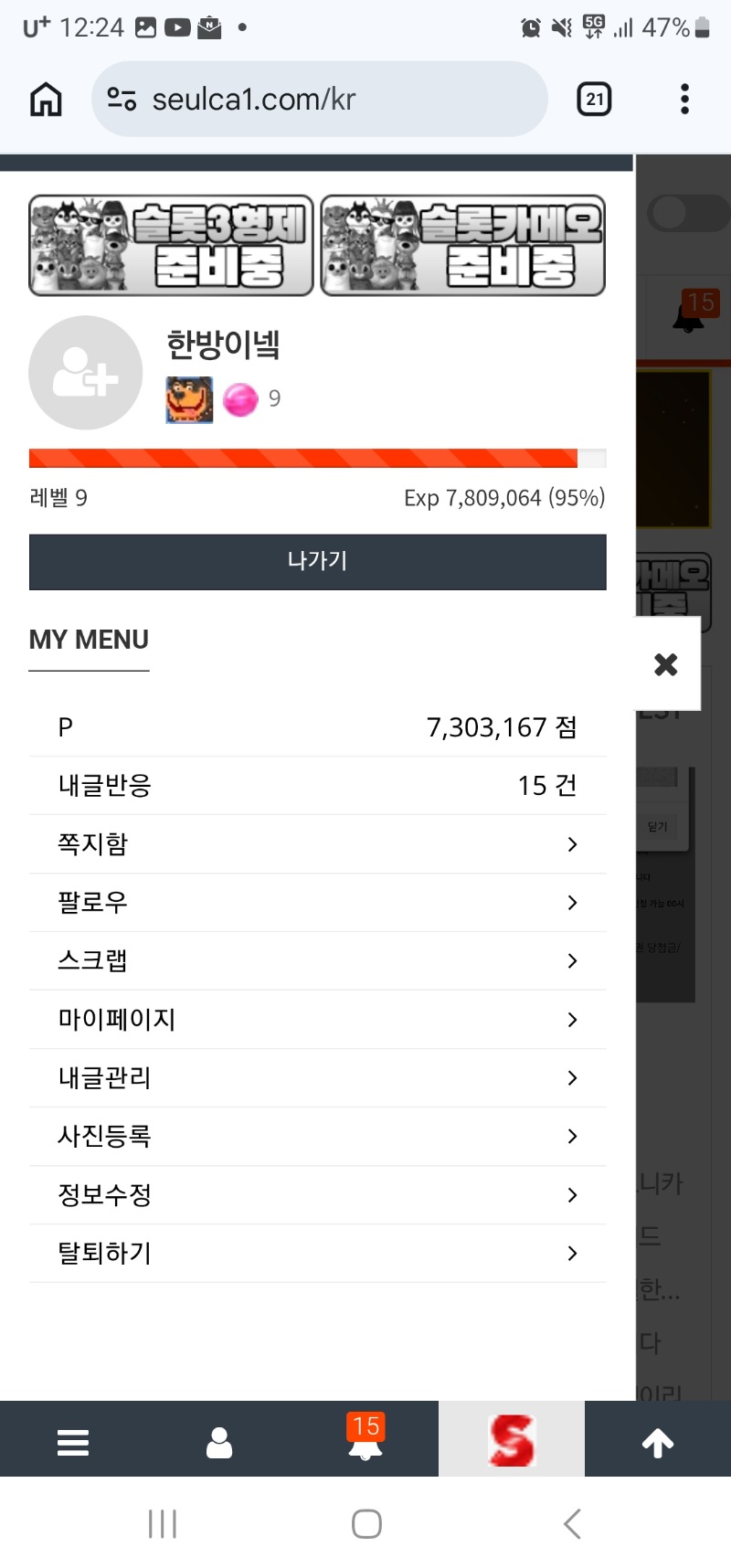Open 사진등록 photo registration
The image size is (731, 1568).
317,1137
